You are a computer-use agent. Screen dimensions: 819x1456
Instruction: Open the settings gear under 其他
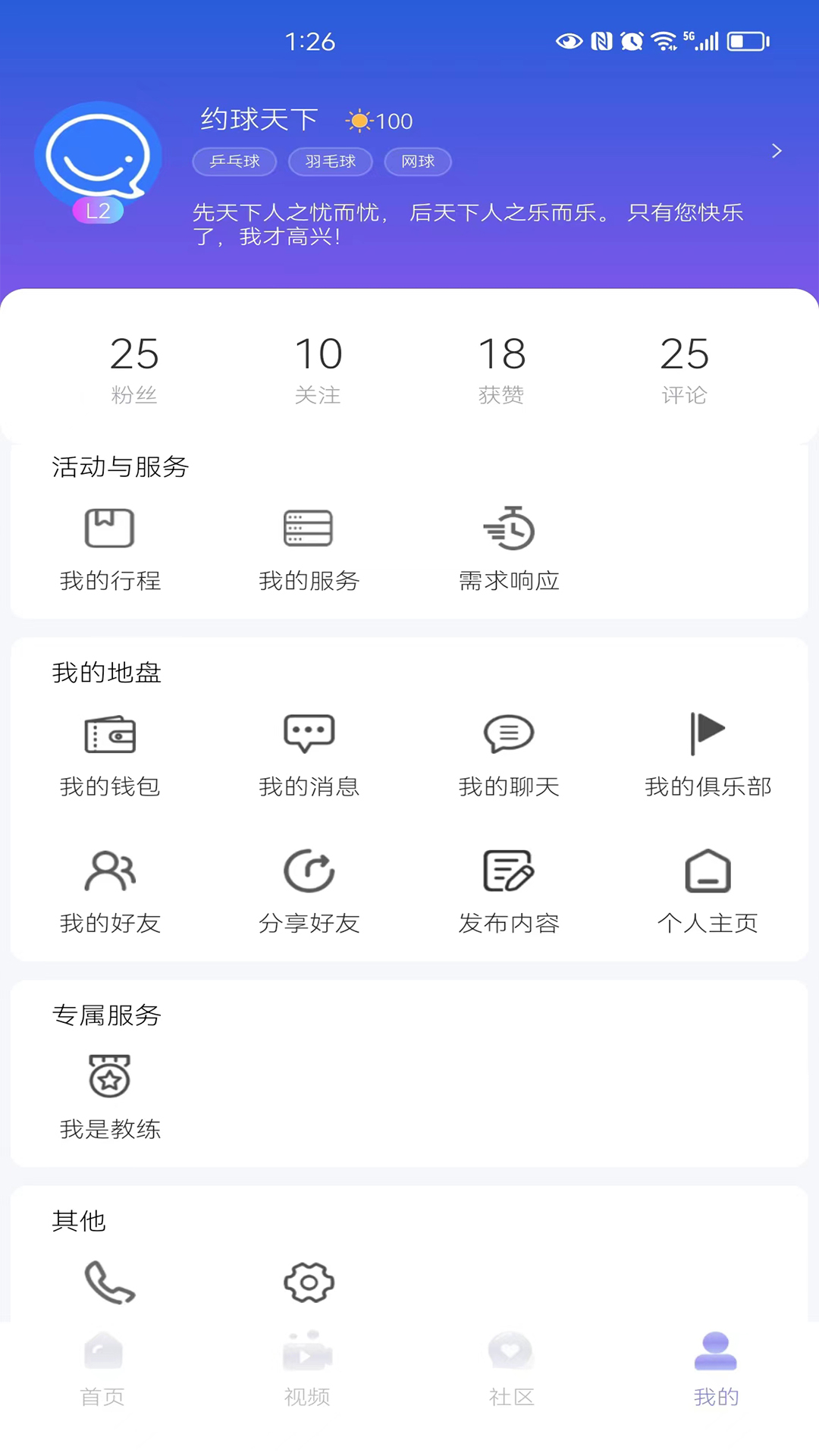coord(308,1282)
